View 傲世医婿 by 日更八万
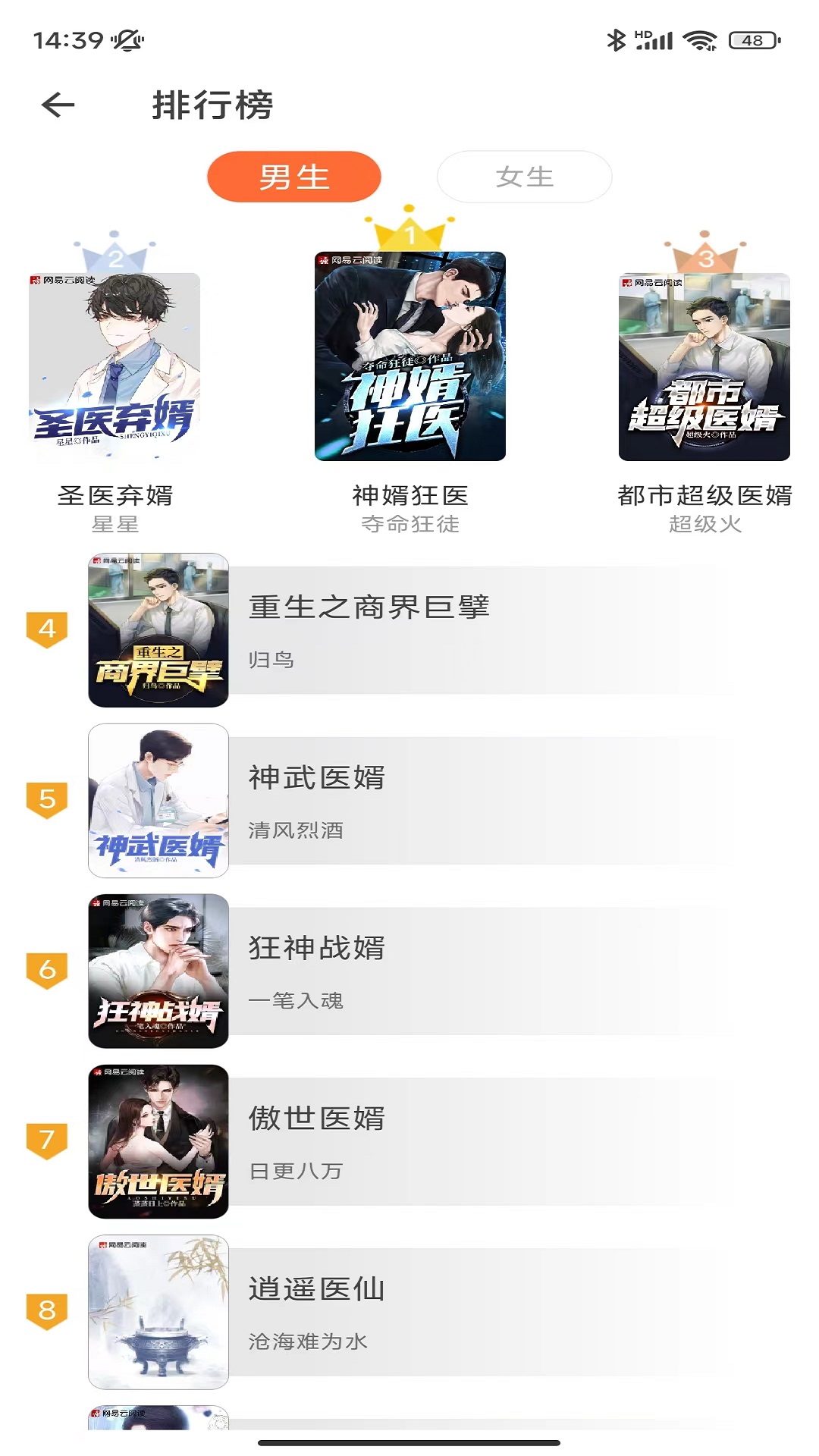 coord(409,1142)
